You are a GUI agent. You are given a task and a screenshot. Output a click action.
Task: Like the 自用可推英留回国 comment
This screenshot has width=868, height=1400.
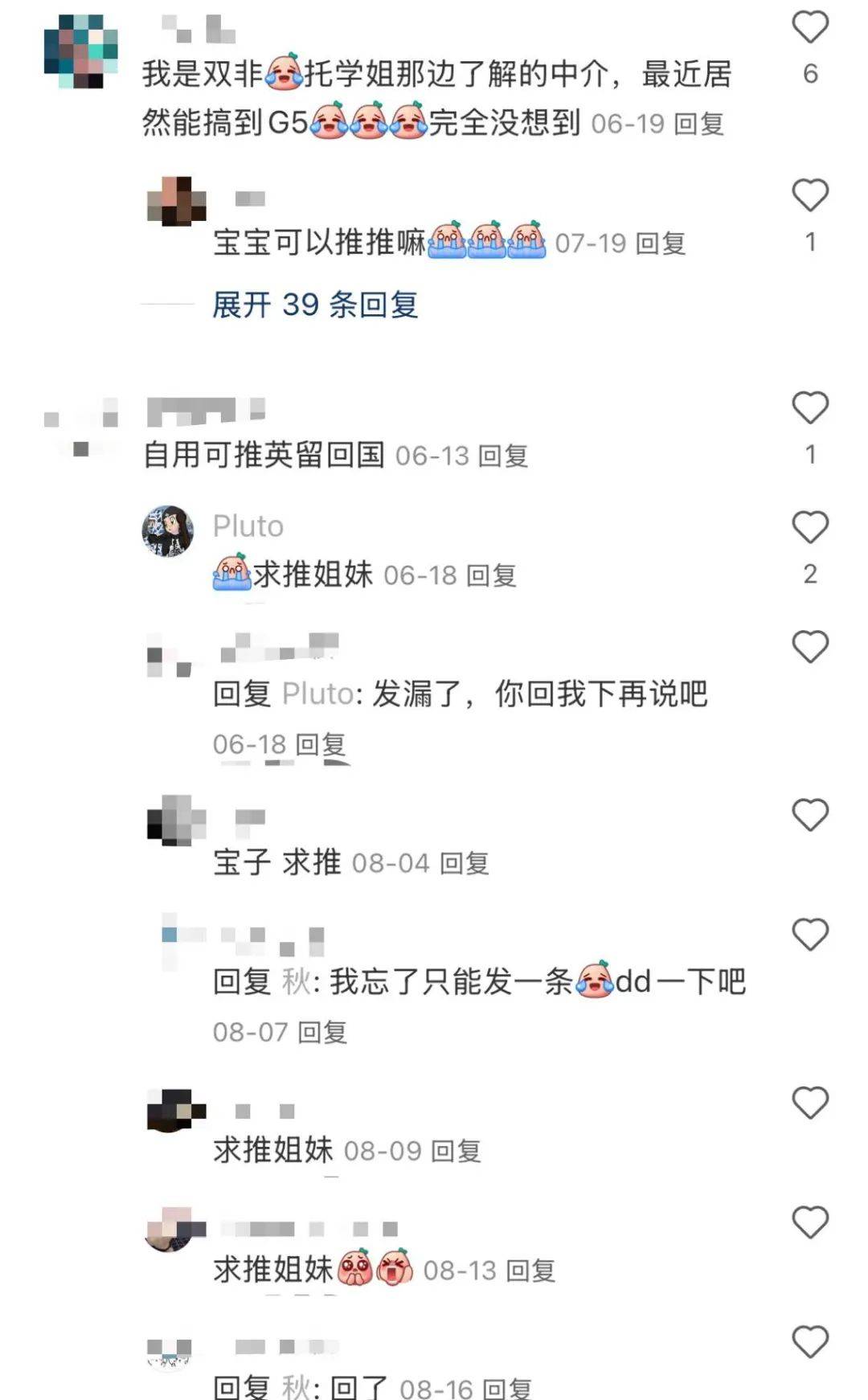tap(810, 407)
